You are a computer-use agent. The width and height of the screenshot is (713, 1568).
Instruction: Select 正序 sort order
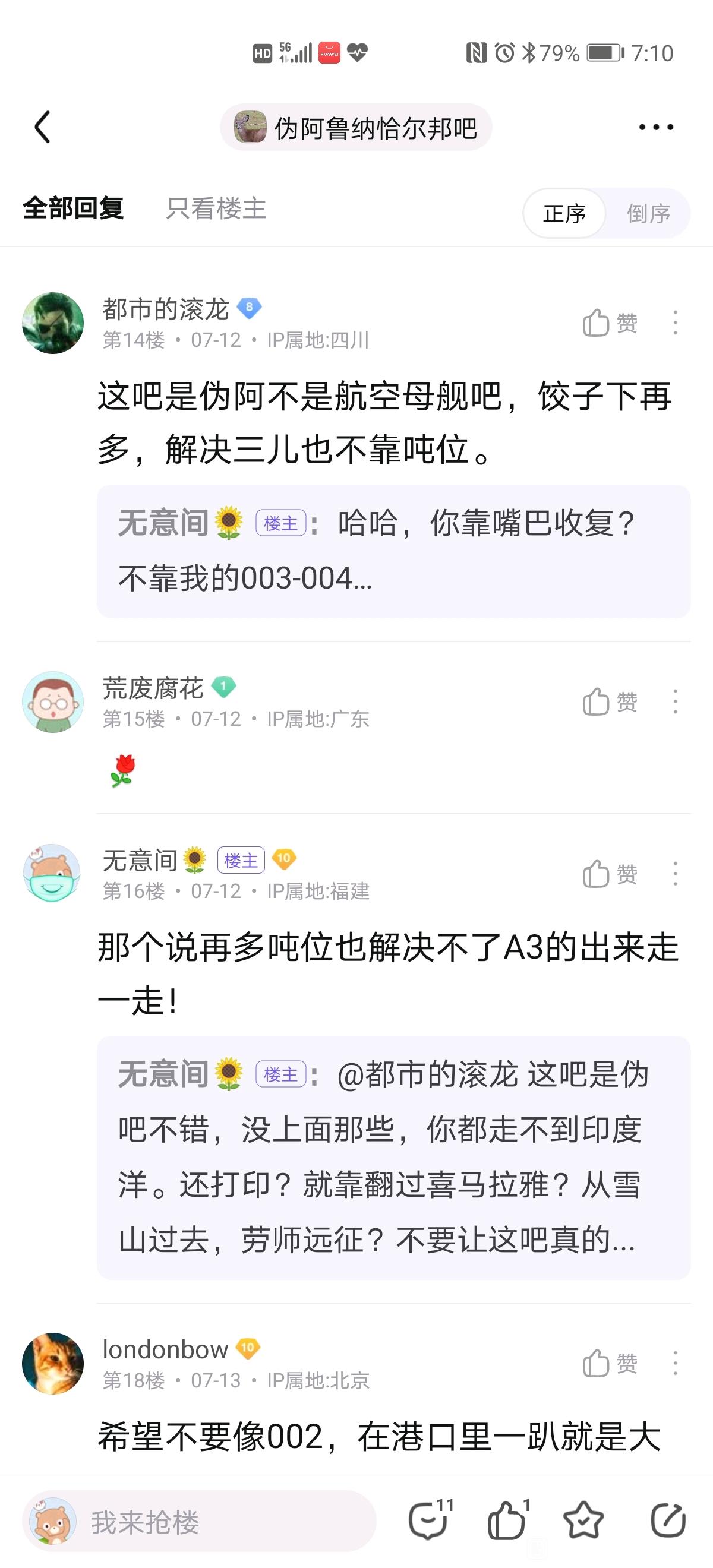[x=564, y=214]
